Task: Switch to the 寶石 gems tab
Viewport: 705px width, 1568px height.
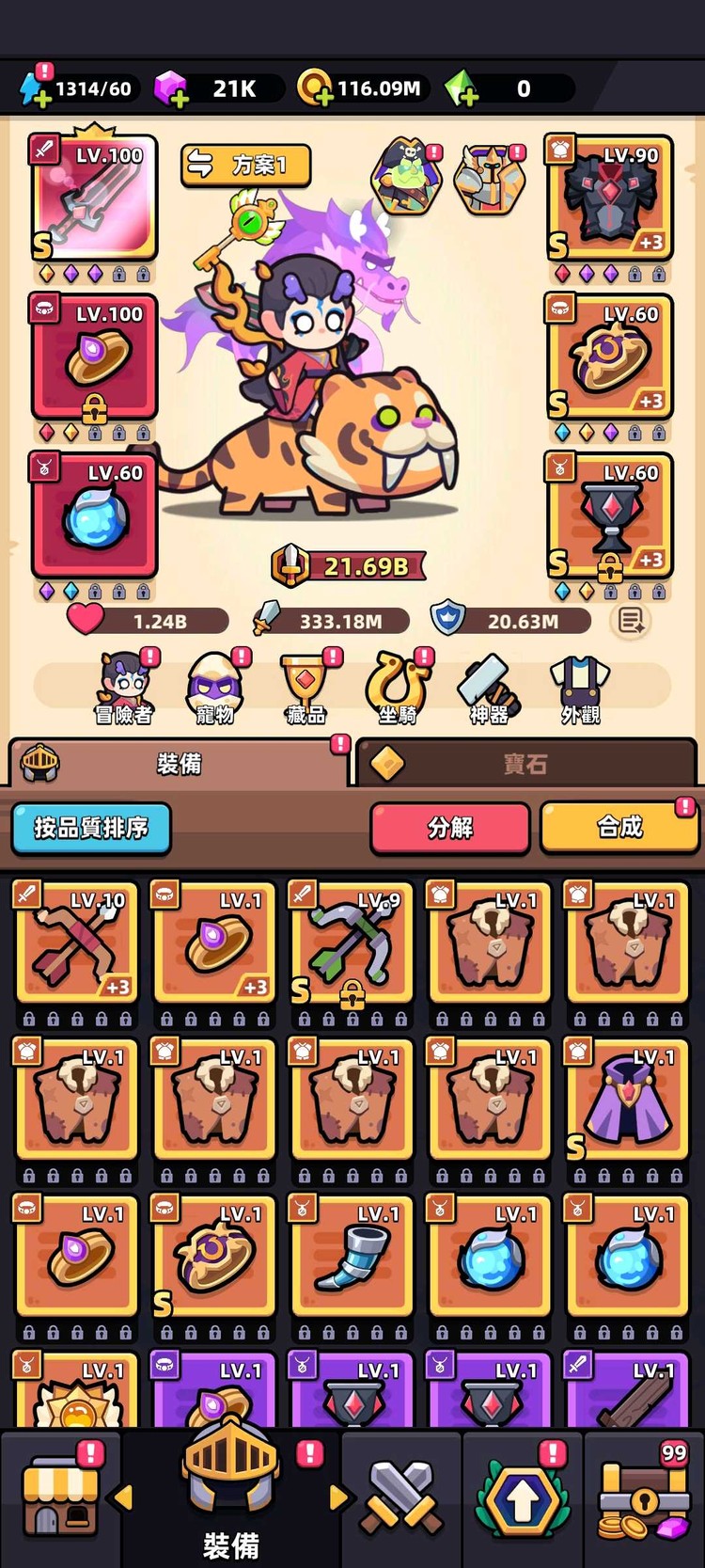Action: [x=525, y=764]
